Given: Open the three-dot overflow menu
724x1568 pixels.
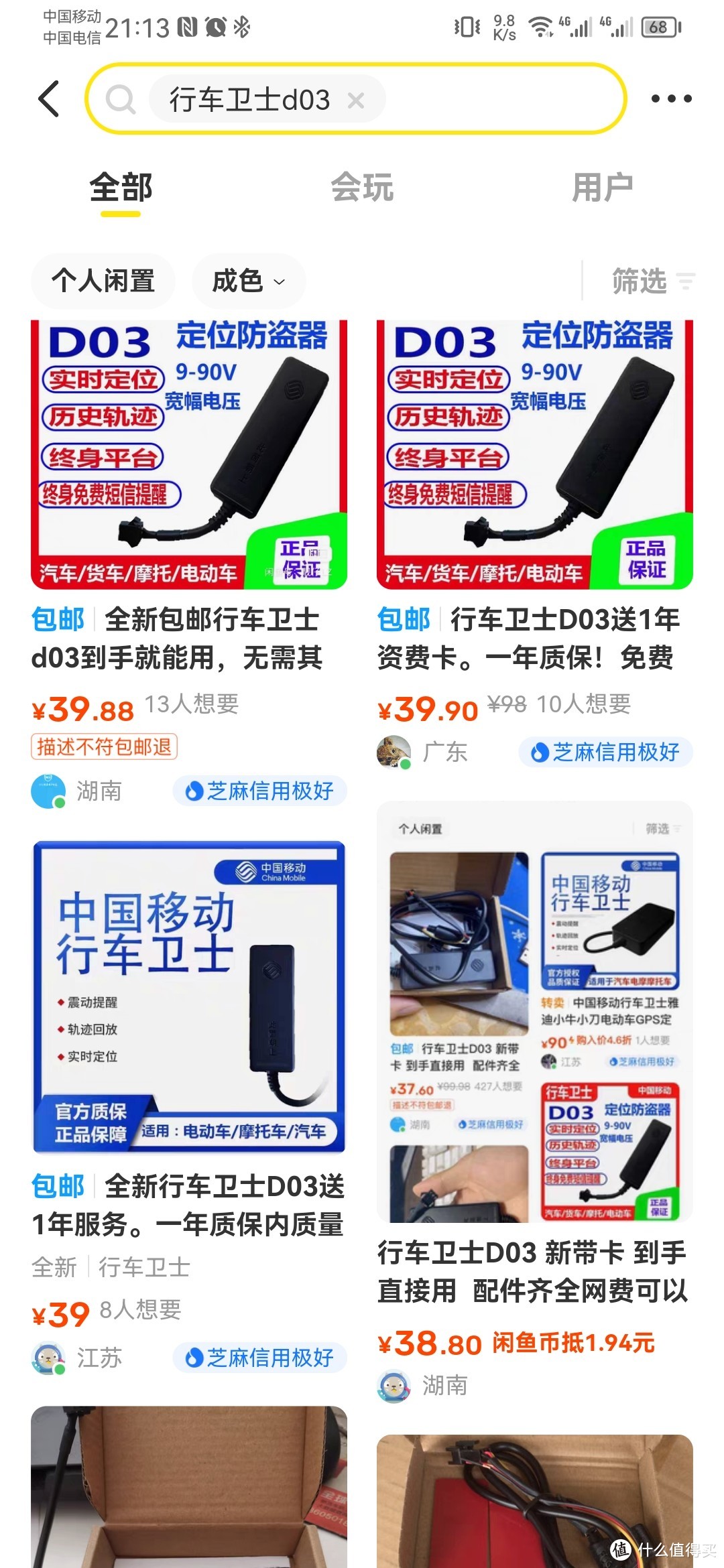Looking at the screenshot, I should click(671, 99).
